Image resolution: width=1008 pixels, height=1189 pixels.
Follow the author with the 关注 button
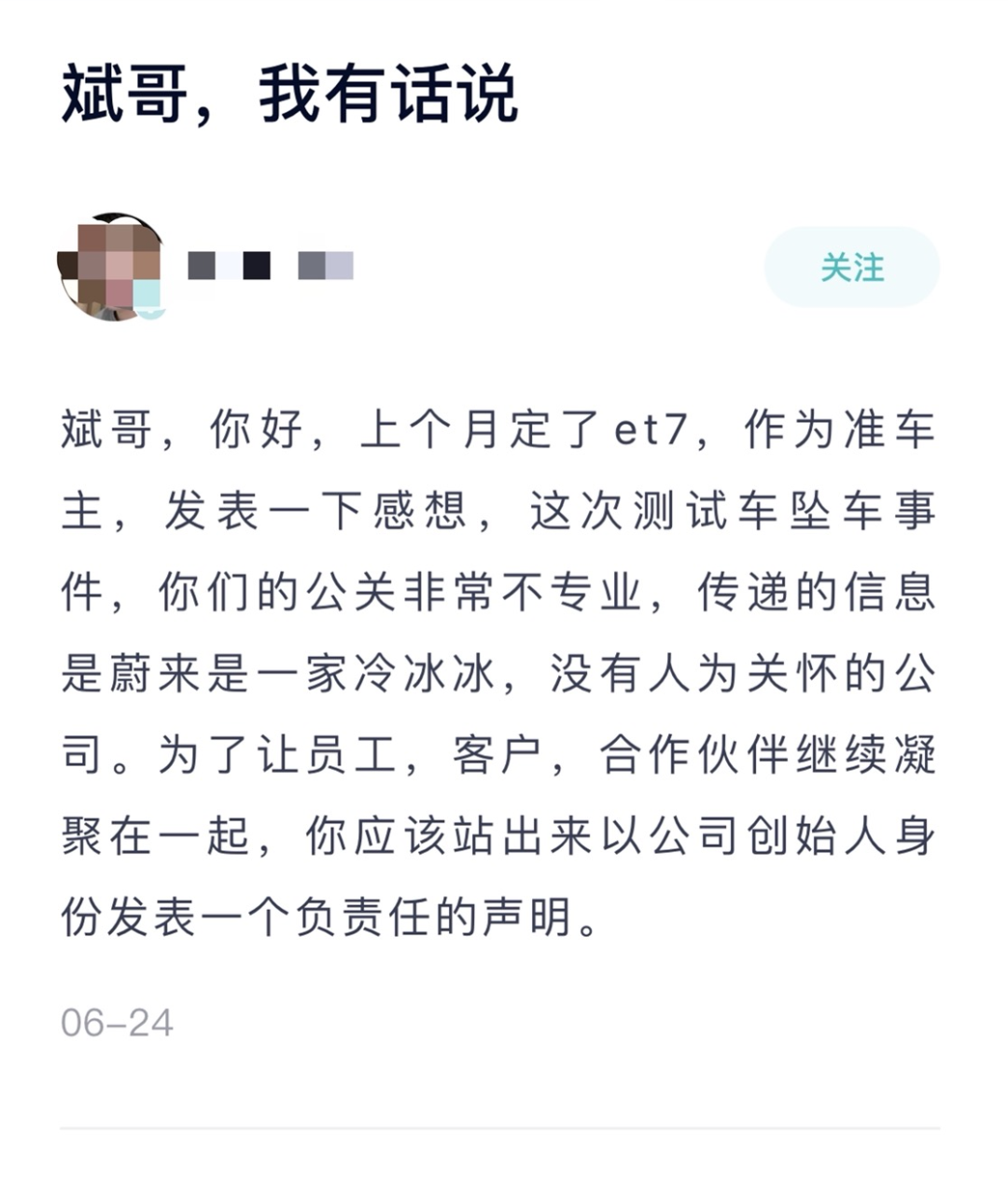(x=851, y=268)
